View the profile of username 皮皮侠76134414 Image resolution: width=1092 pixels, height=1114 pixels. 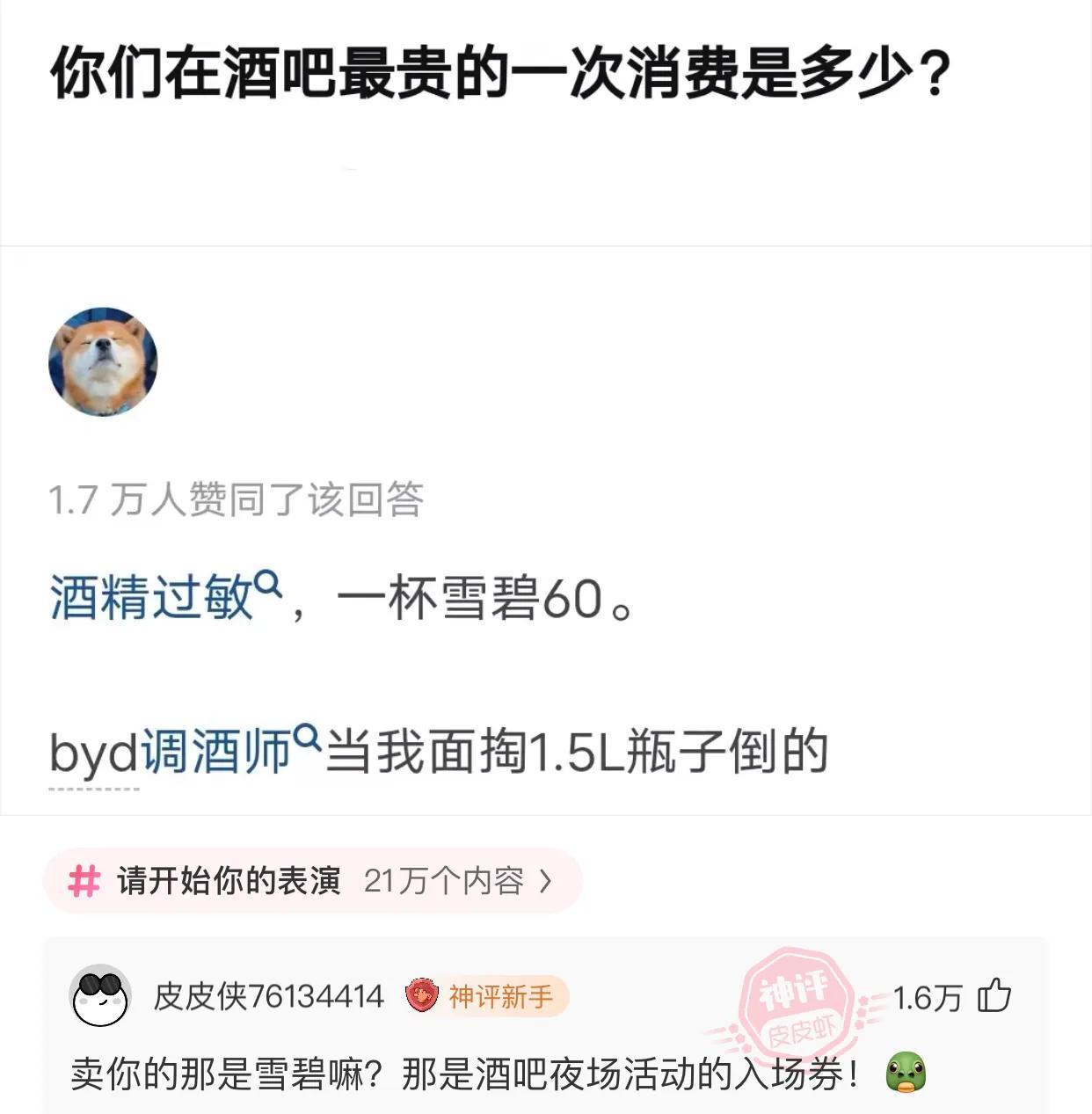point(268,996)
